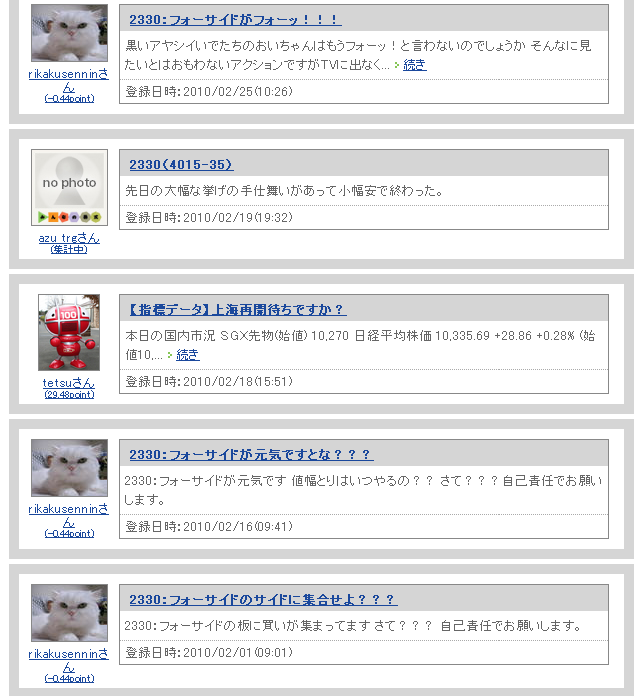Tap tetsu's red robot avatar
This screenshot has width=643, height=696.
pos(69,333)
